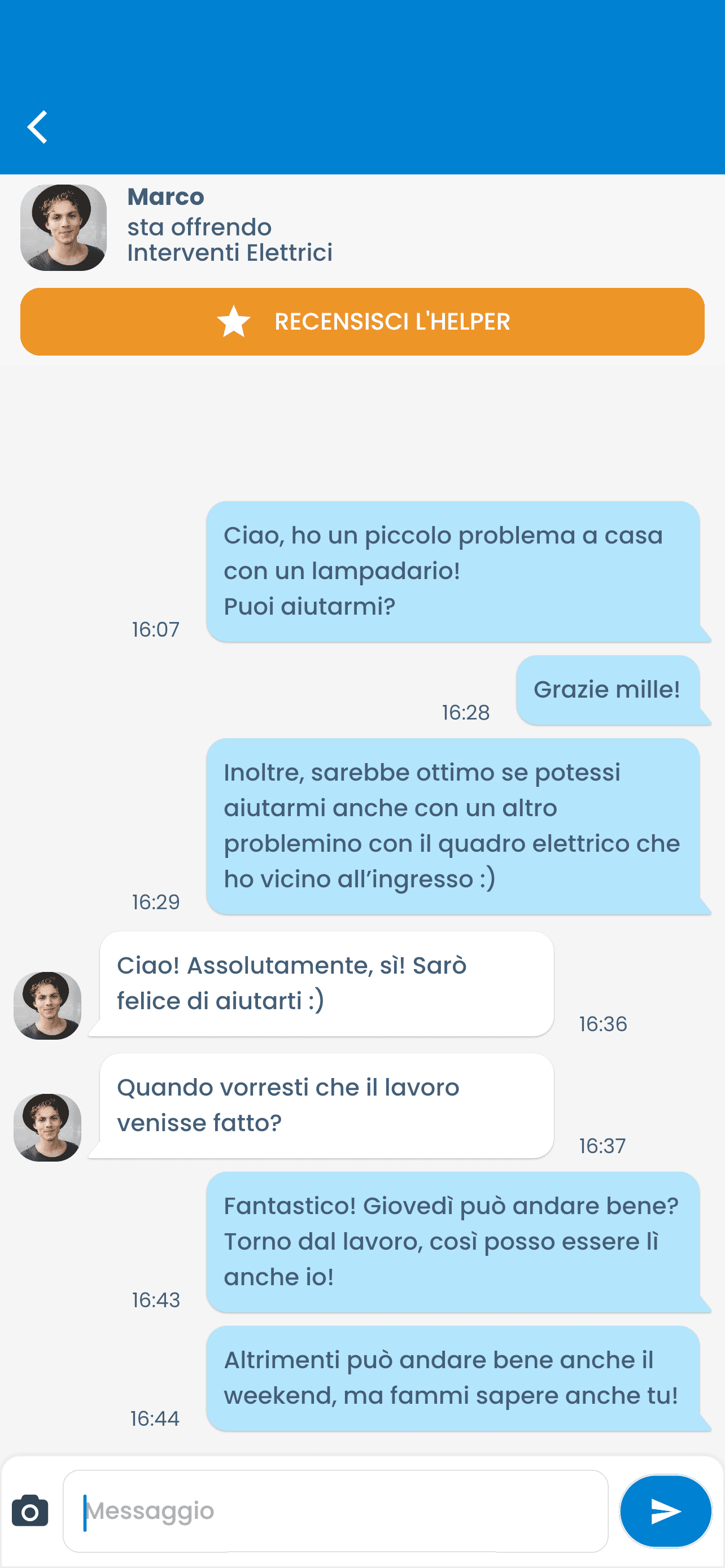
Task: Tap the Recensisci l'helper button
Action: pyautogui.click(x=362, y=321)
